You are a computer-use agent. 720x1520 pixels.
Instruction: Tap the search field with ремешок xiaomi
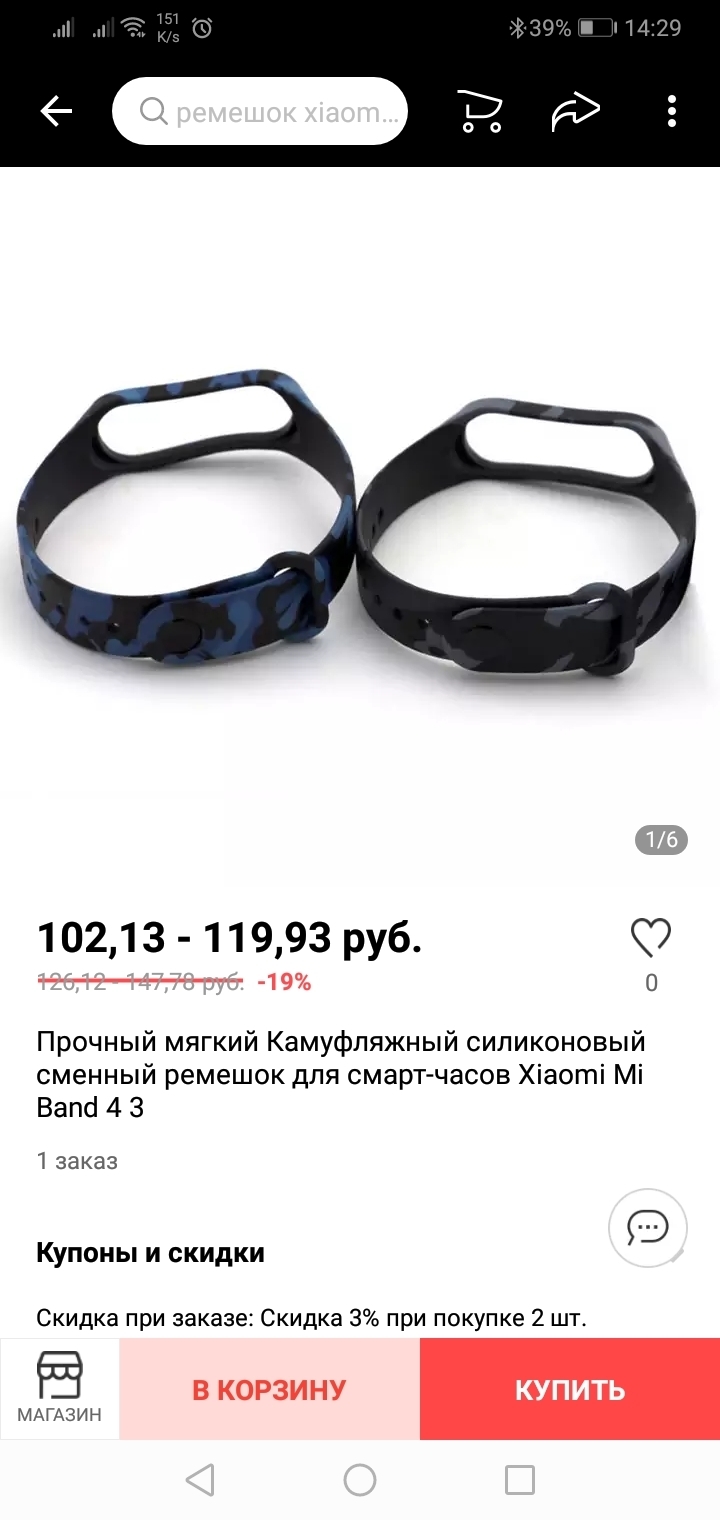click(261, 112)
